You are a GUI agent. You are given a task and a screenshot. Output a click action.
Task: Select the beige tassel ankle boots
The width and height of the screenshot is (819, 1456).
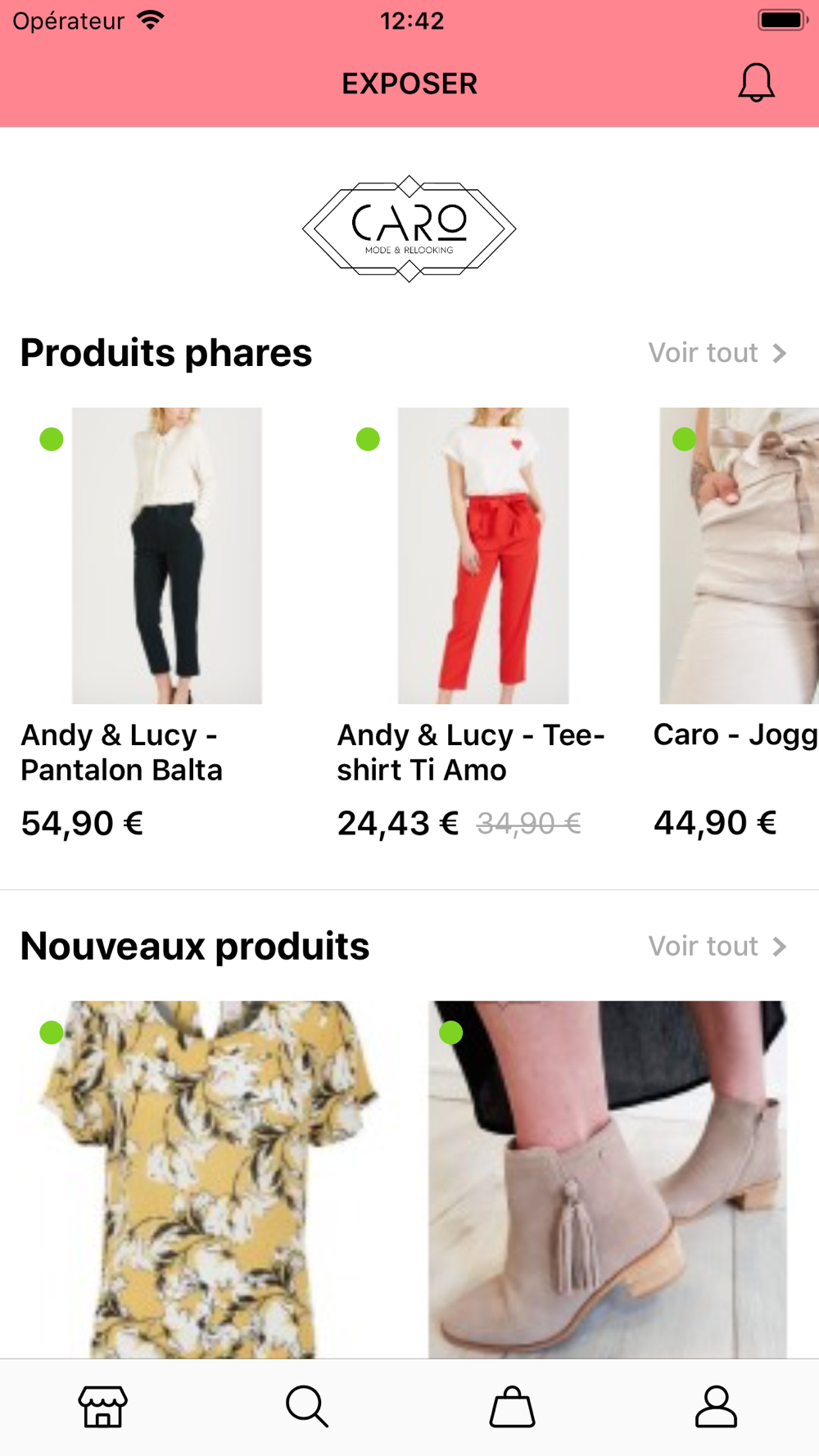(608, 1179)
